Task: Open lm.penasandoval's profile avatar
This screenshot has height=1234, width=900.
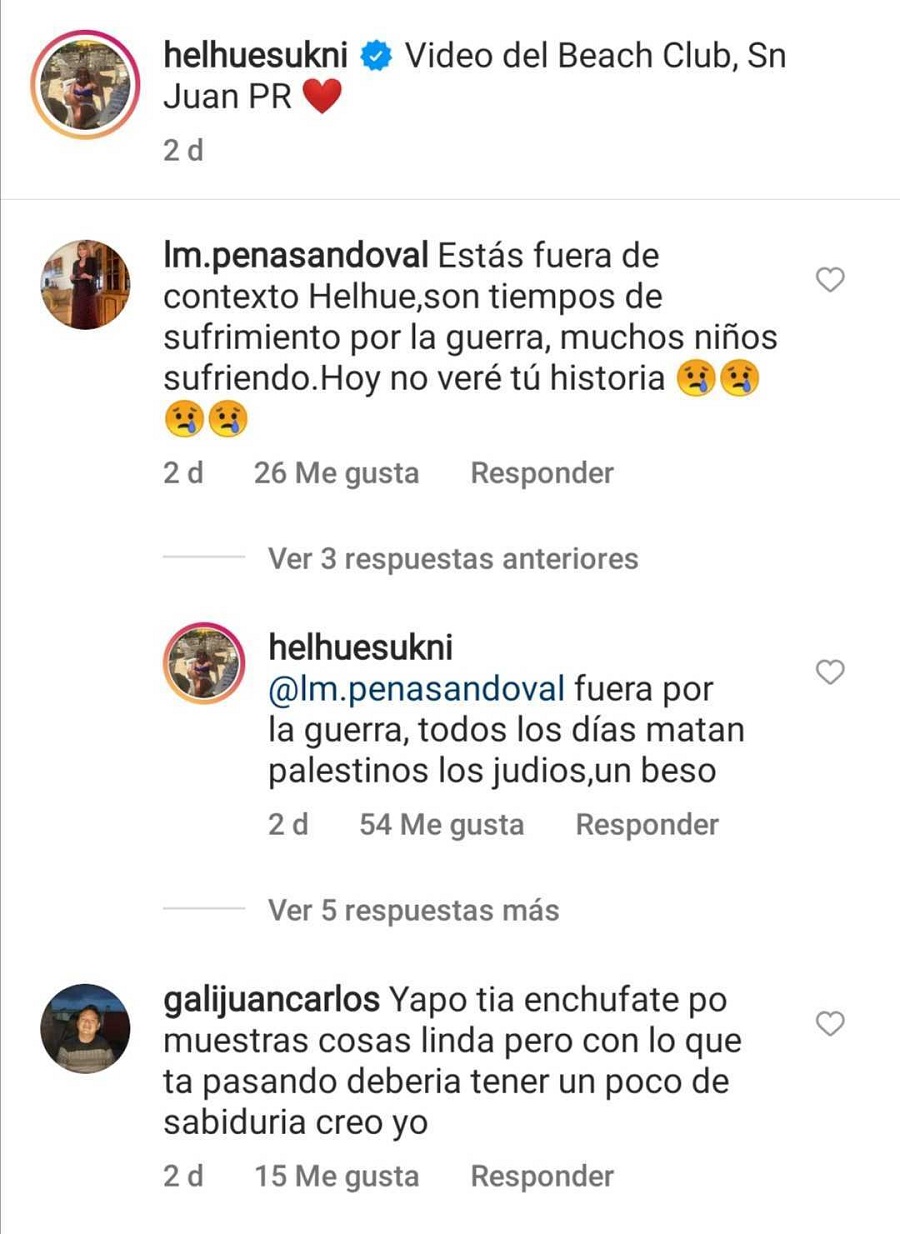Action: click(83, 285)
